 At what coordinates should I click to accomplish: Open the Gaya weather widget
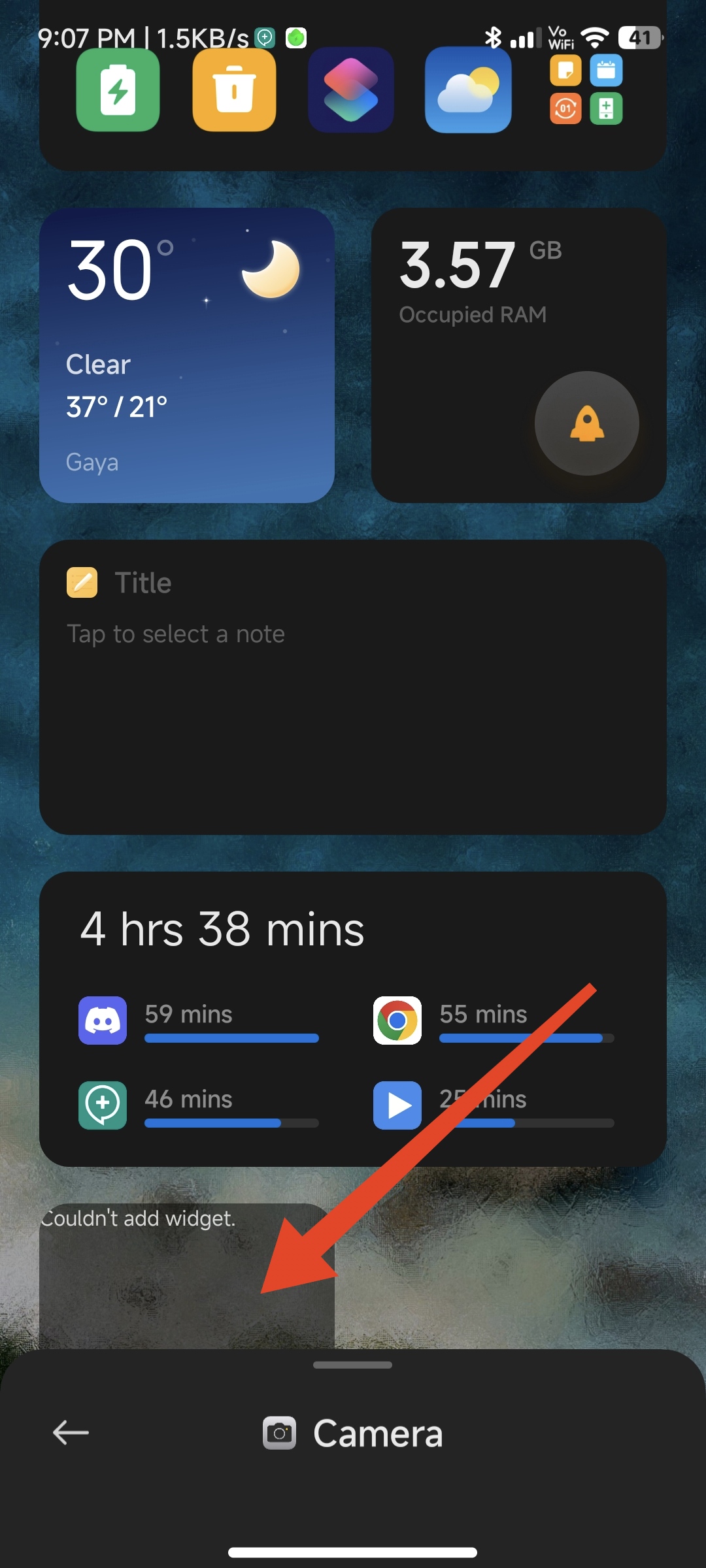click(x=187, y=355)
